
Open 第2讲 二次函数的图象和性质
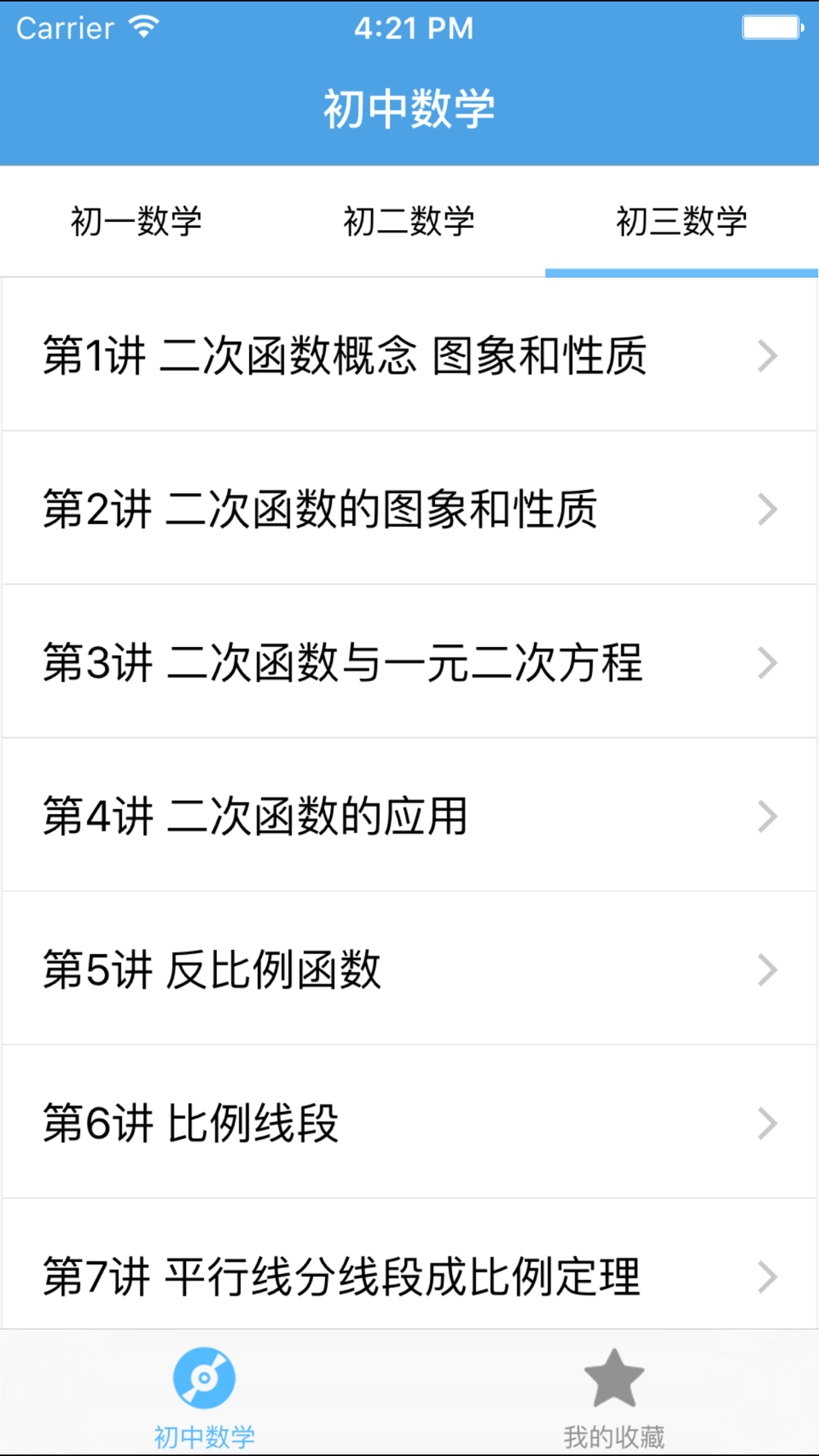(409, 509)
